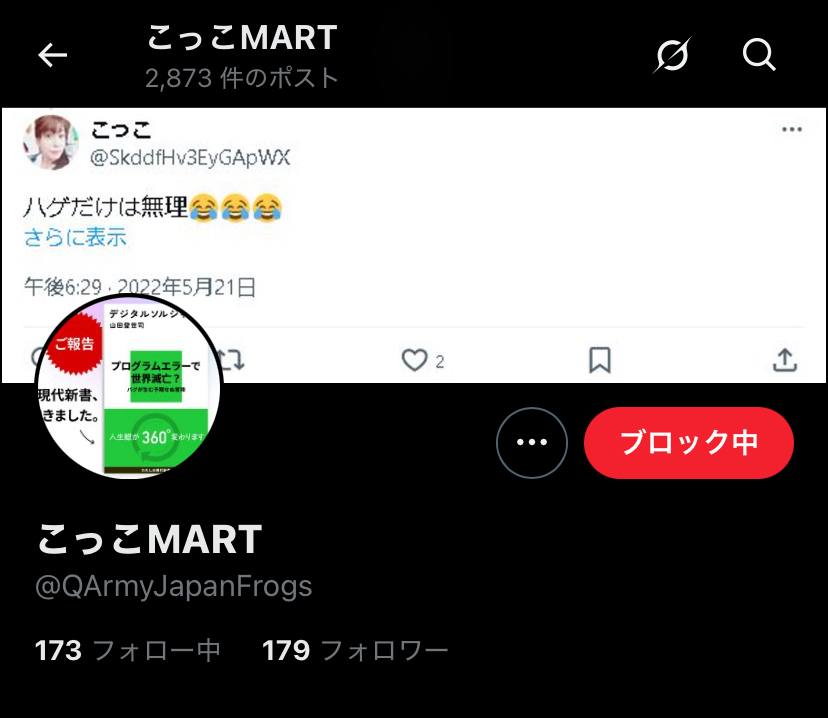
Task: Search this profile's posts
Action: (759, 55)
